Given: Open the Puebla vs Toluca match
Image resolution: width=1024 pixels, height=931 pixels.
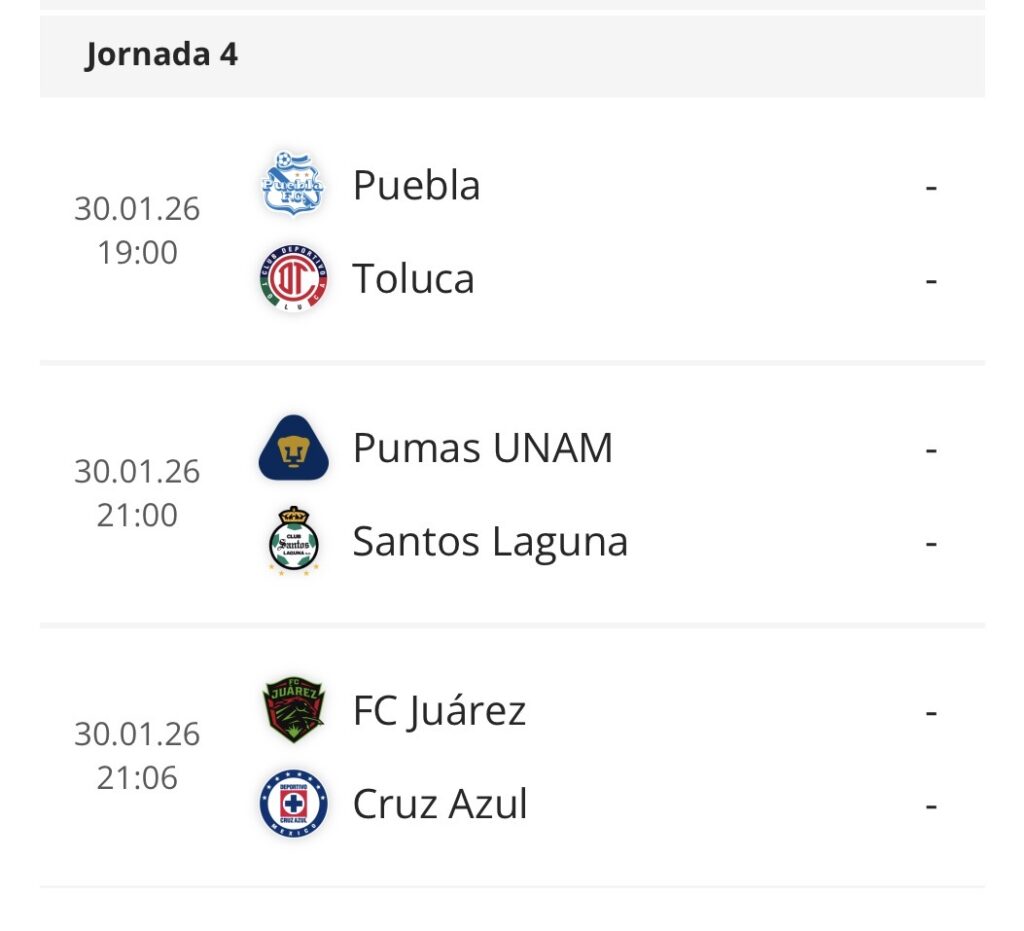Looking at the screenshot, I should tap(512, 232).
